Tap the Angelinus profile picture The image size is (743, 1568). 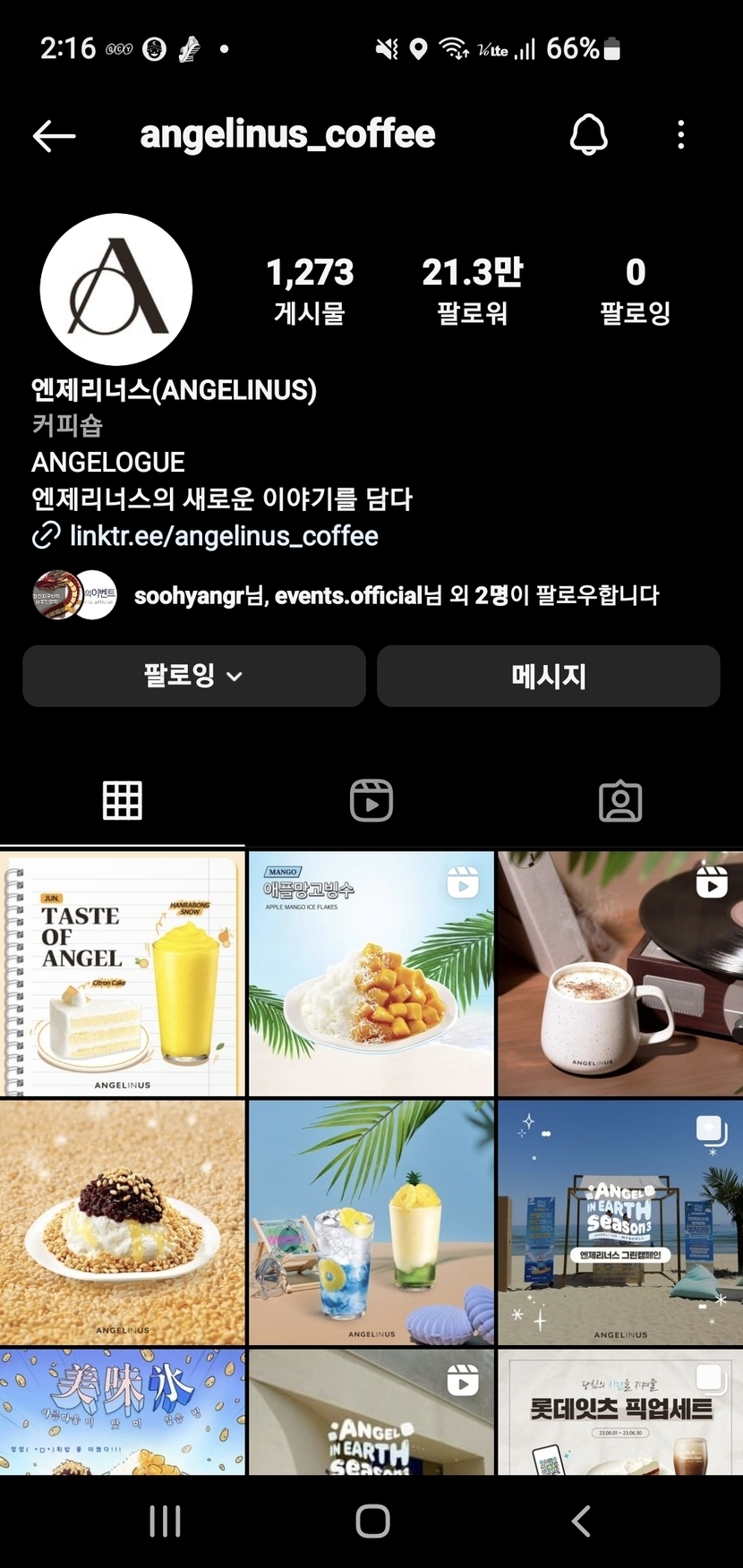coord(116,289)
